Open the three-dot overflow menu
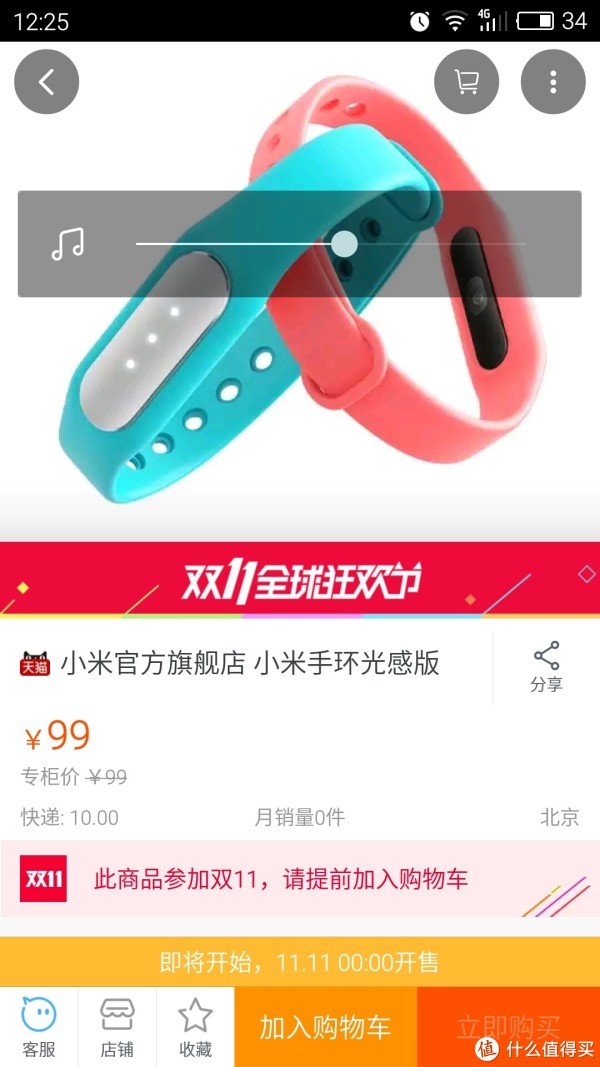Image resolution: width=600 pixels, height=1067 pixels. pos(553,82)
